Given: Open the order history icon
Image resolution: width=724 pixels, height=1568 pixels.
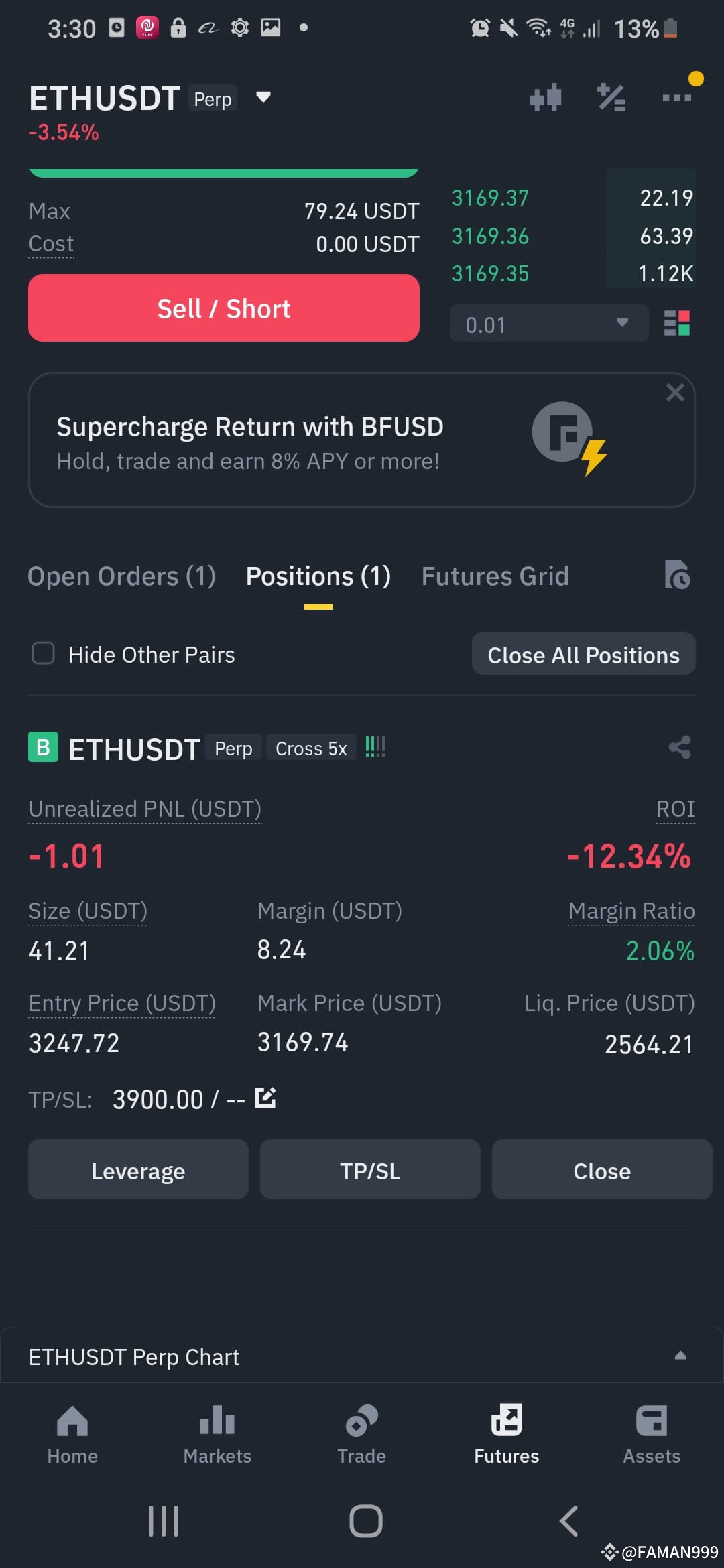Looking at the screenshot, I should (x=677, y=576).
